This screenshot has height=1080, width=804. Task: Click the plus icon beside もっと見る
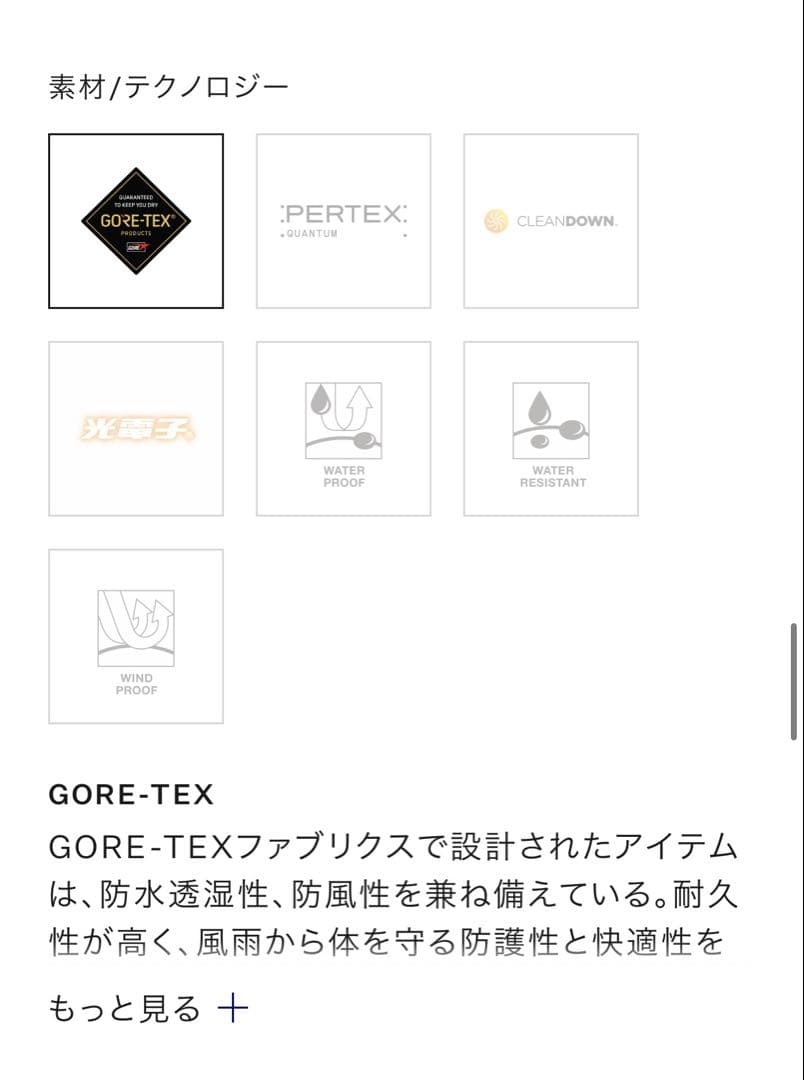coord(232,1008)
